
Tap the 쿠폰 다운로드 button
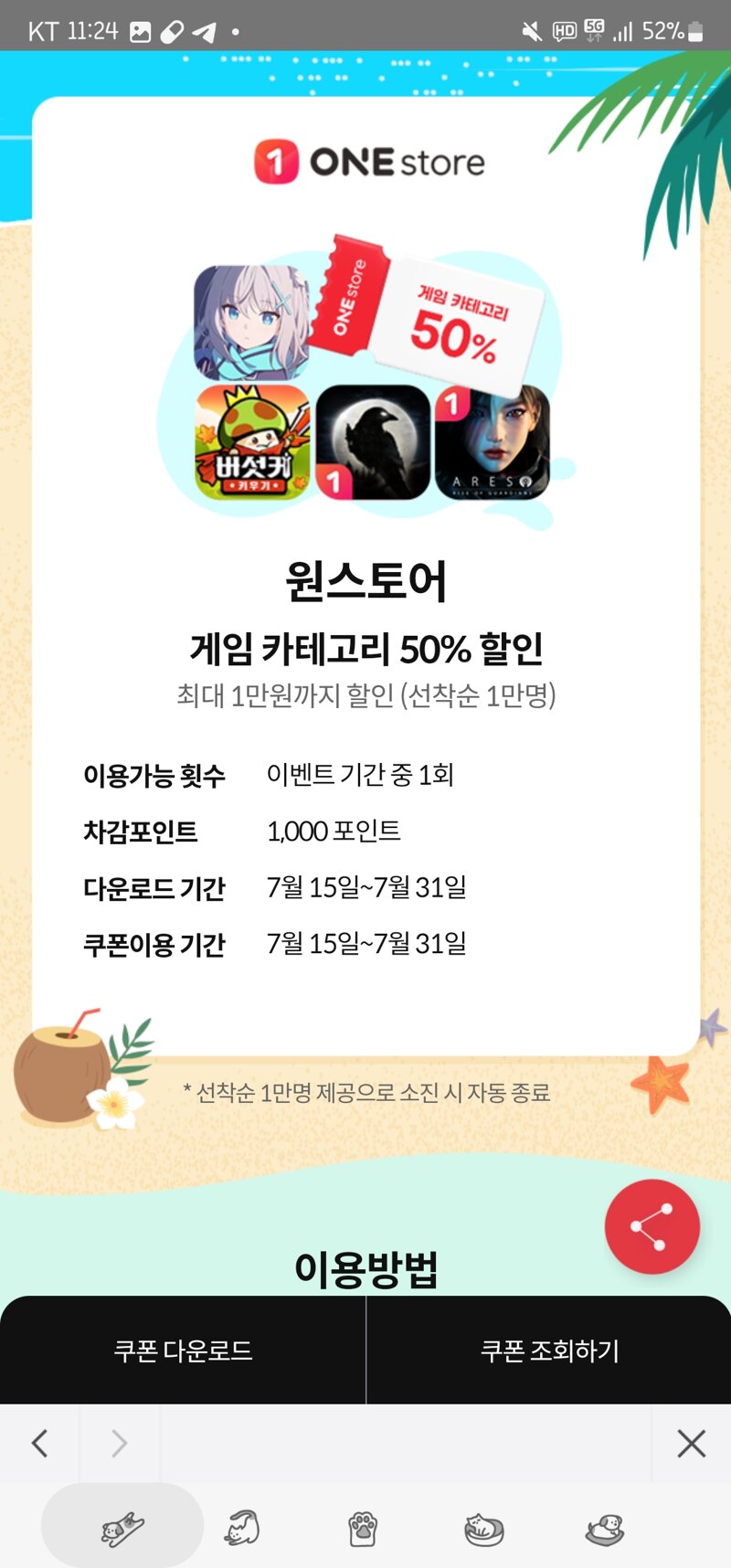(183, 1351)
